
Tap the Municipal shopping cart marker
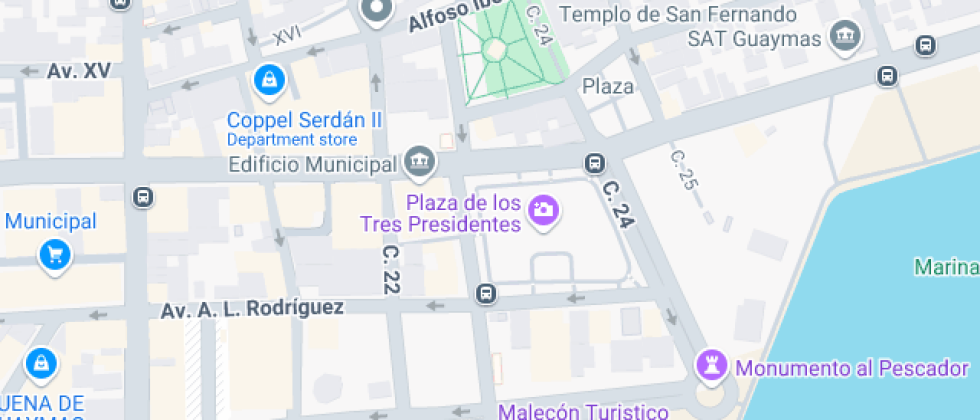click(x=54, y=253)
